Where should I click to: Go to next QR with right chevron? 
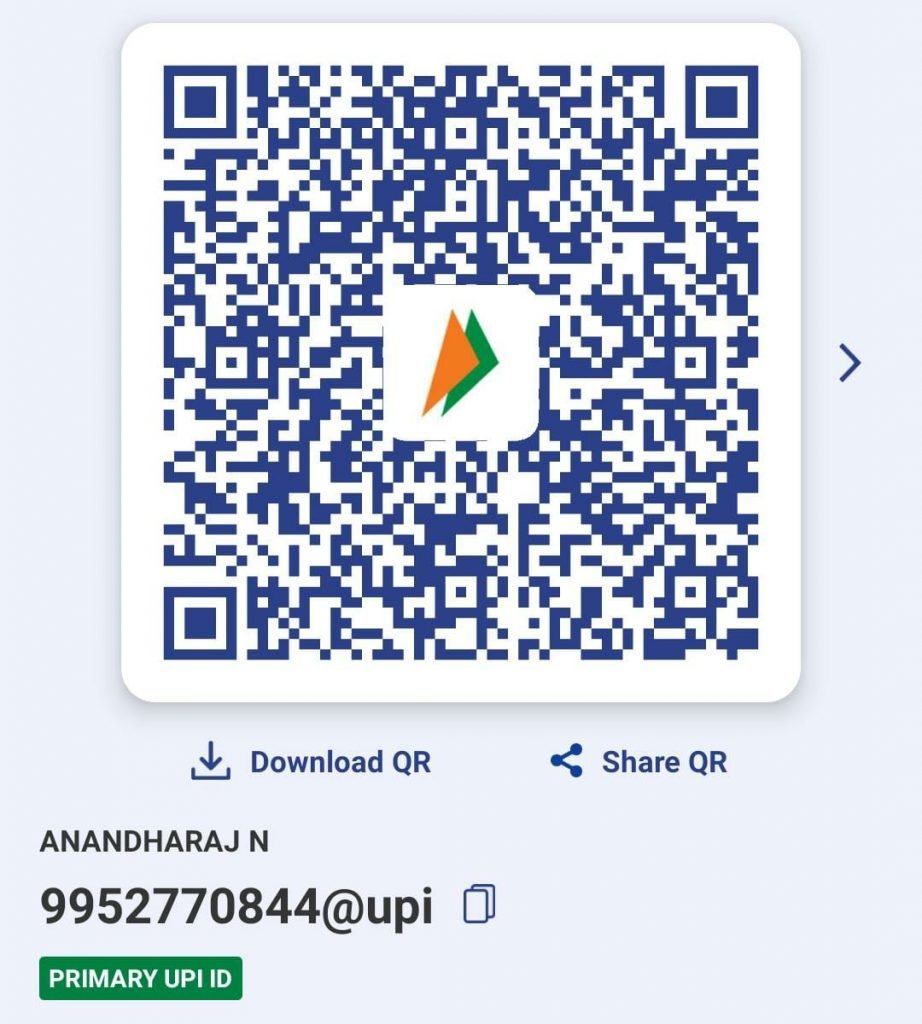tap(850, 363)
